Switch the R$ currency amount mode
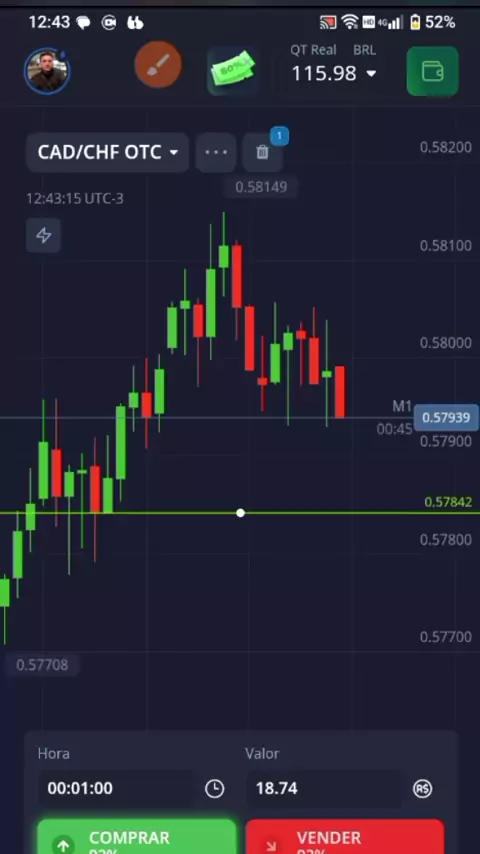Screen dimensions: 480x854 tap(423, 788)
